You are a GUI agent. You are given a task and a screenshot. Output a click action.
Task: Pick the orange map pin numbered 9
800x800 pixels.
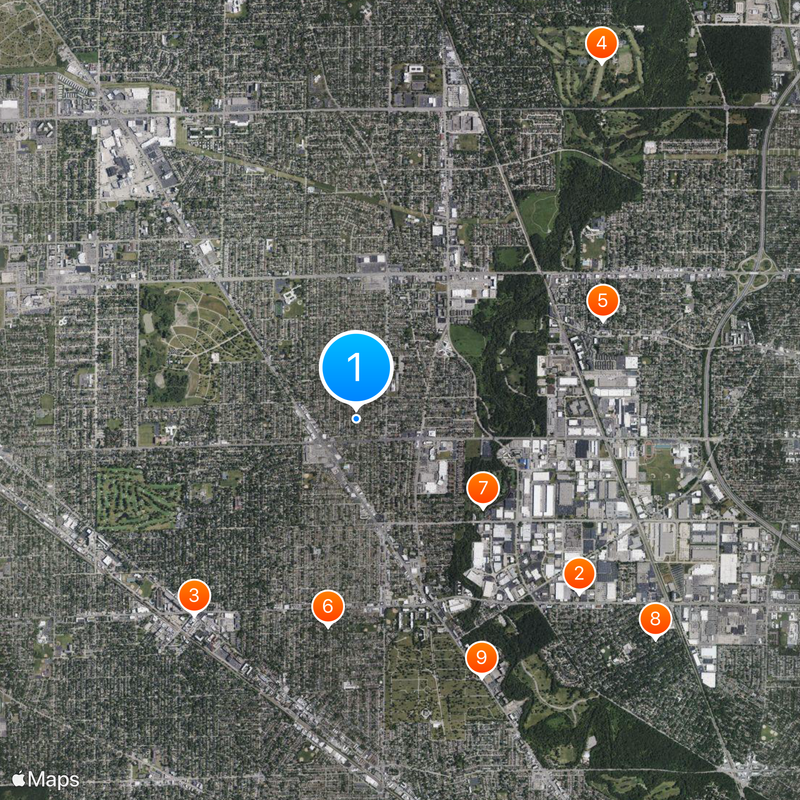click(482, 657)
